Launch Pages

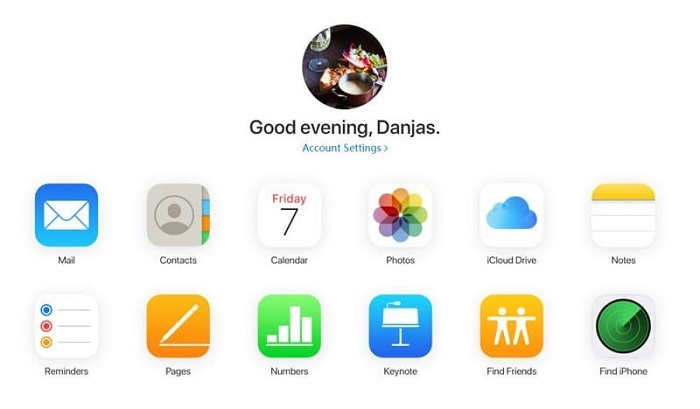[x=177, y=326]
